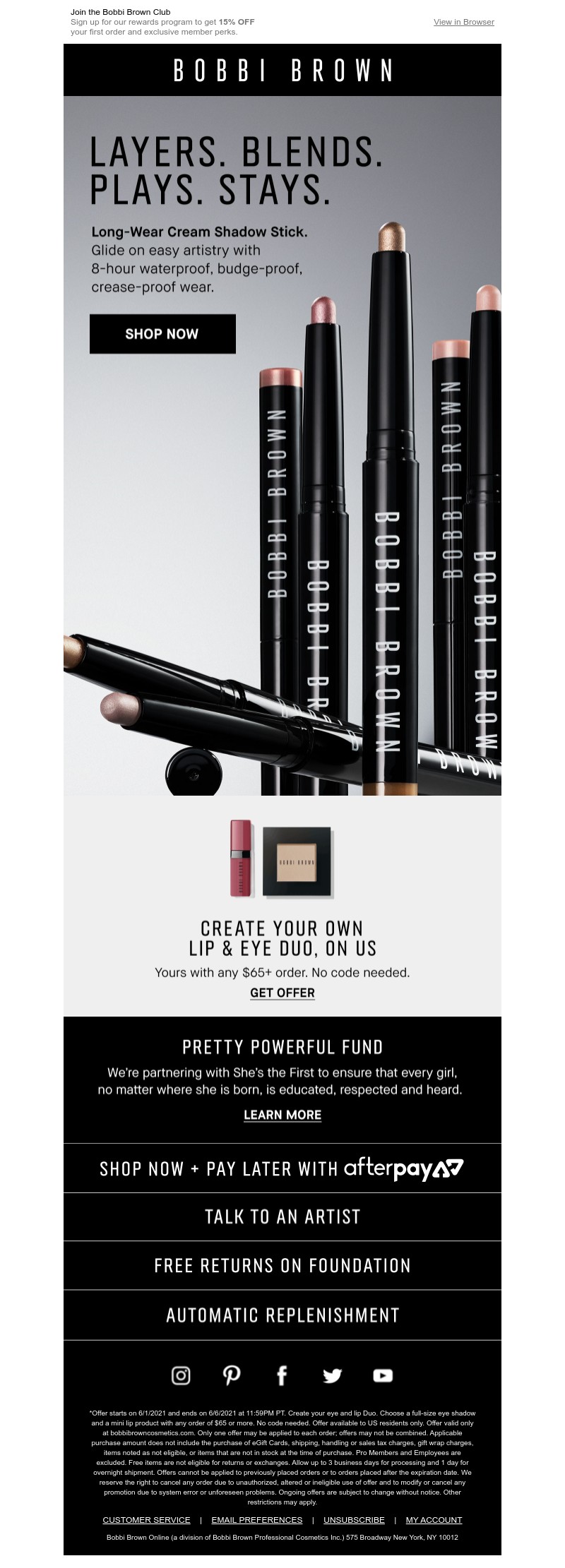Open the Twitter profile
The height and width of the screenshot is (1568, 565).
[x=332, y=1375]
